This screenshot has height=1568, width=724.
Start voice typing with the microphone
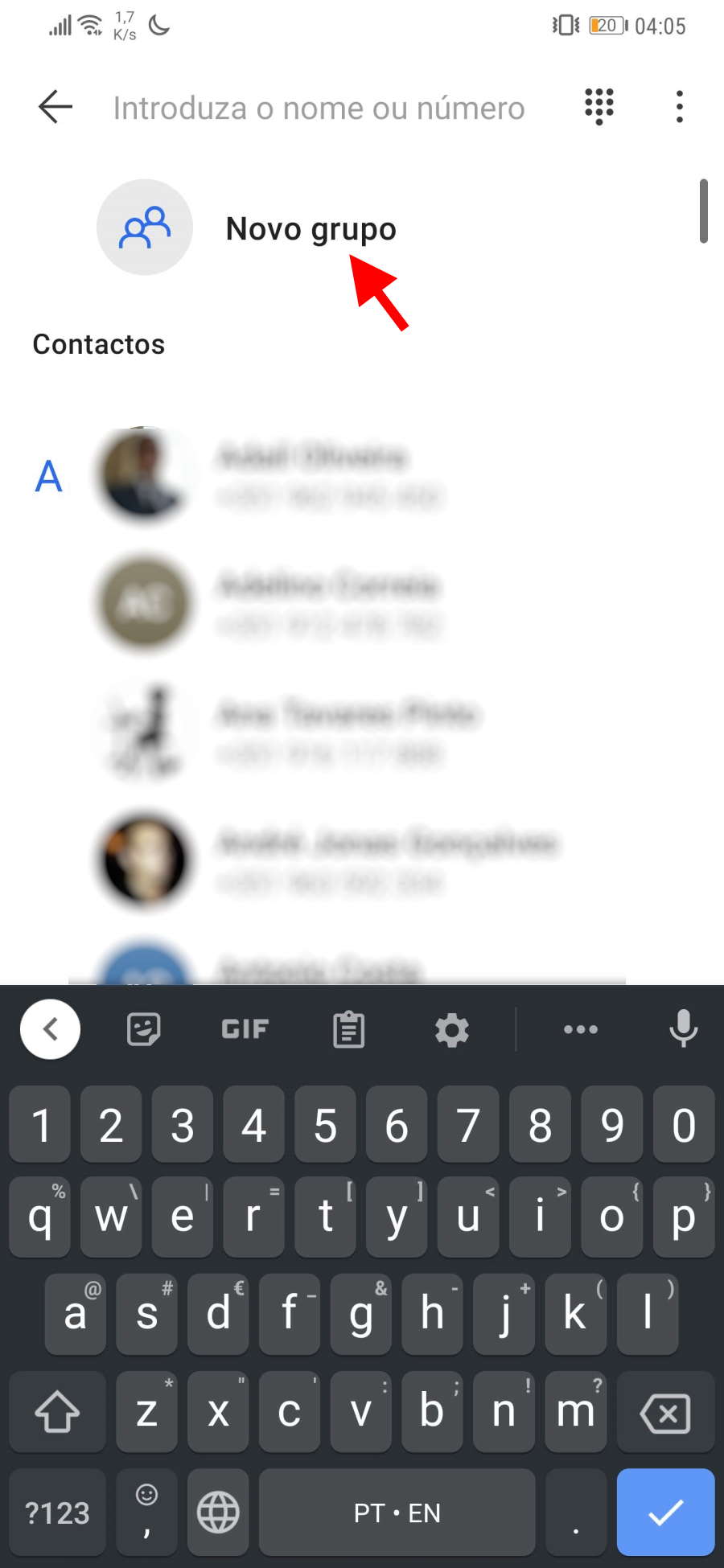[x=683, y=1028]
